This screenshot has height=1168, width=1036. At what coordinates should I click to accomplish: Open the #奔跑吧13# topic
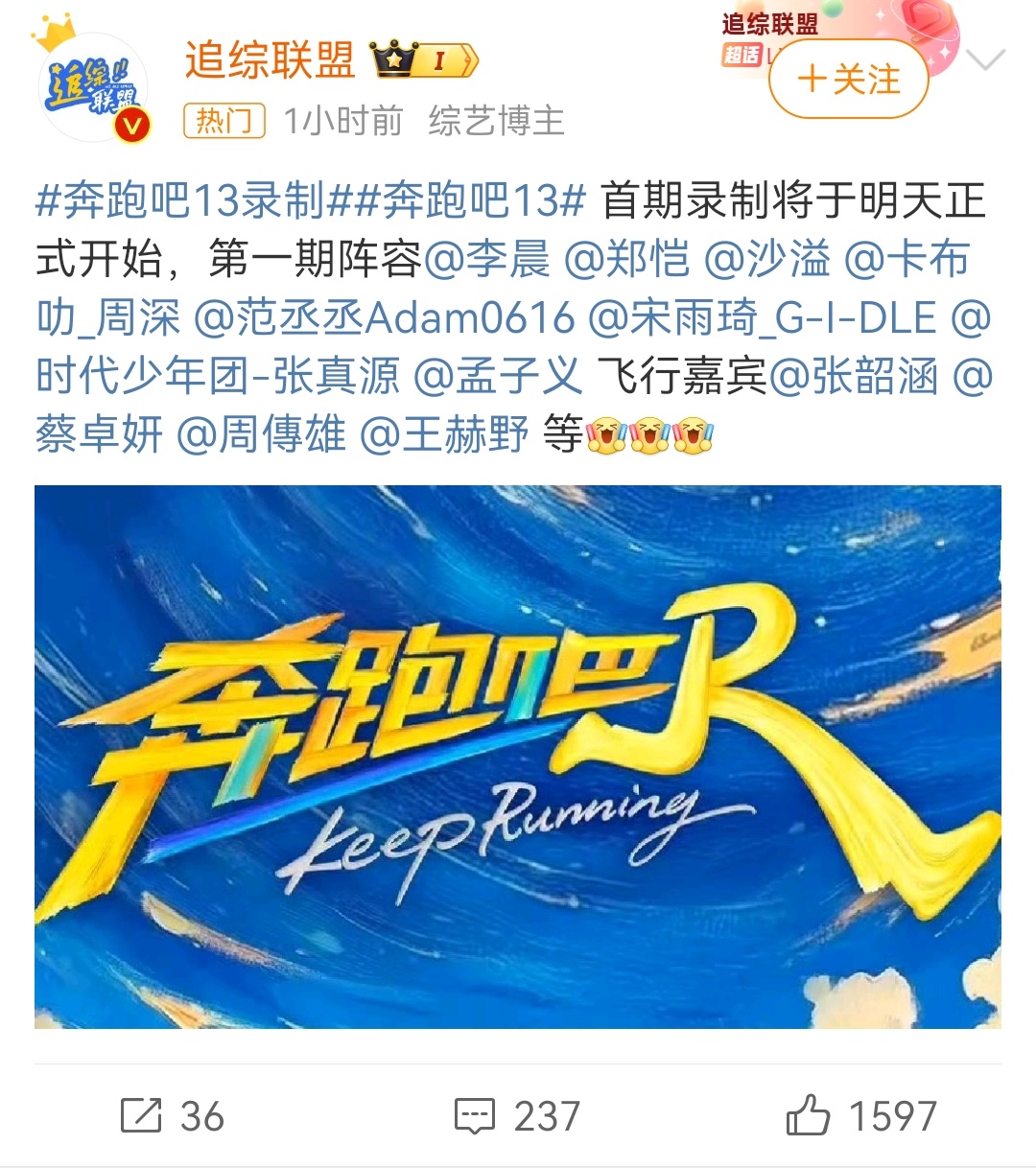click(457, 202)
